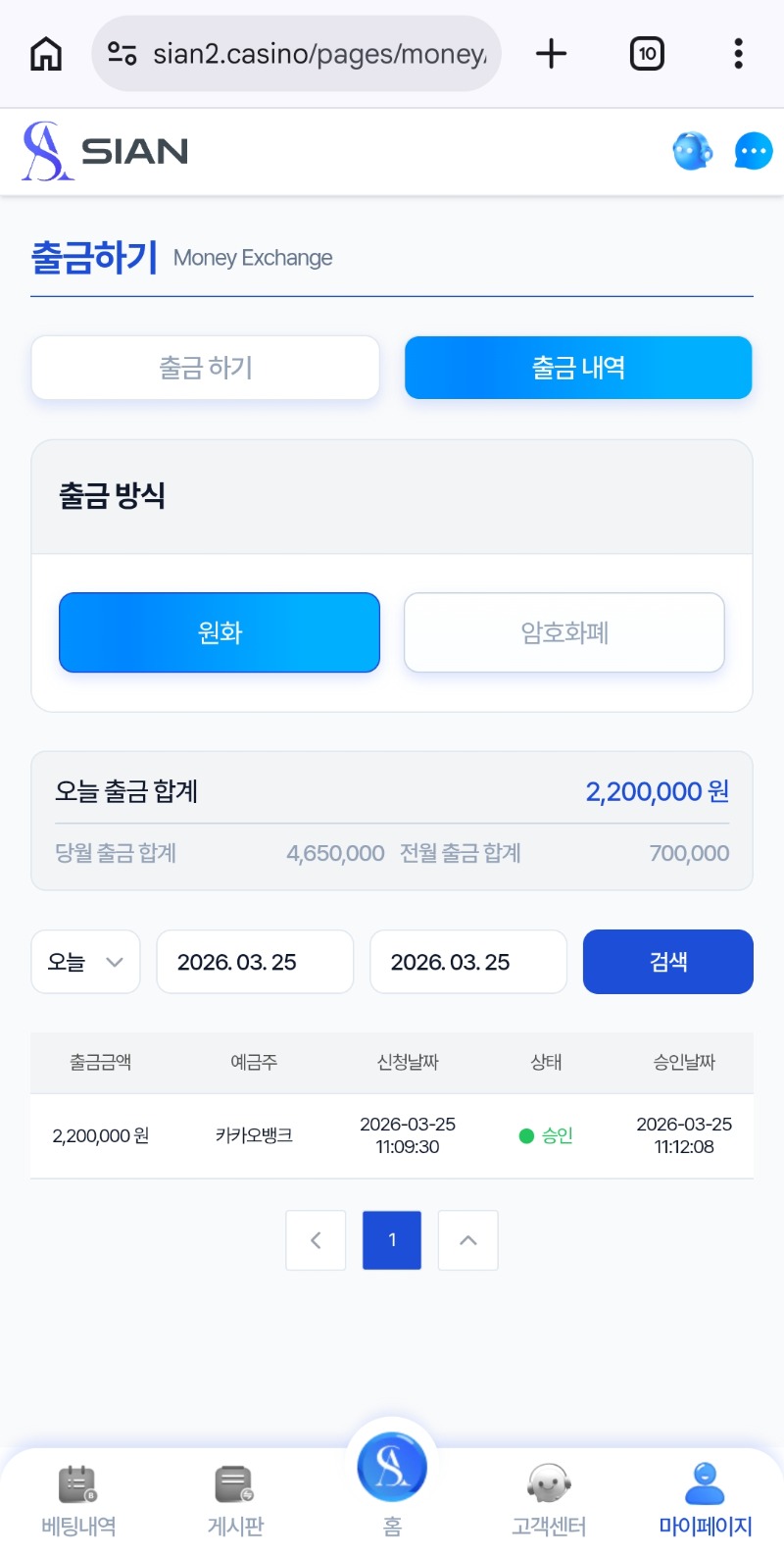
Task: Tap the SIAN logo
Action: pyautogui.click(x=105, y=151)
